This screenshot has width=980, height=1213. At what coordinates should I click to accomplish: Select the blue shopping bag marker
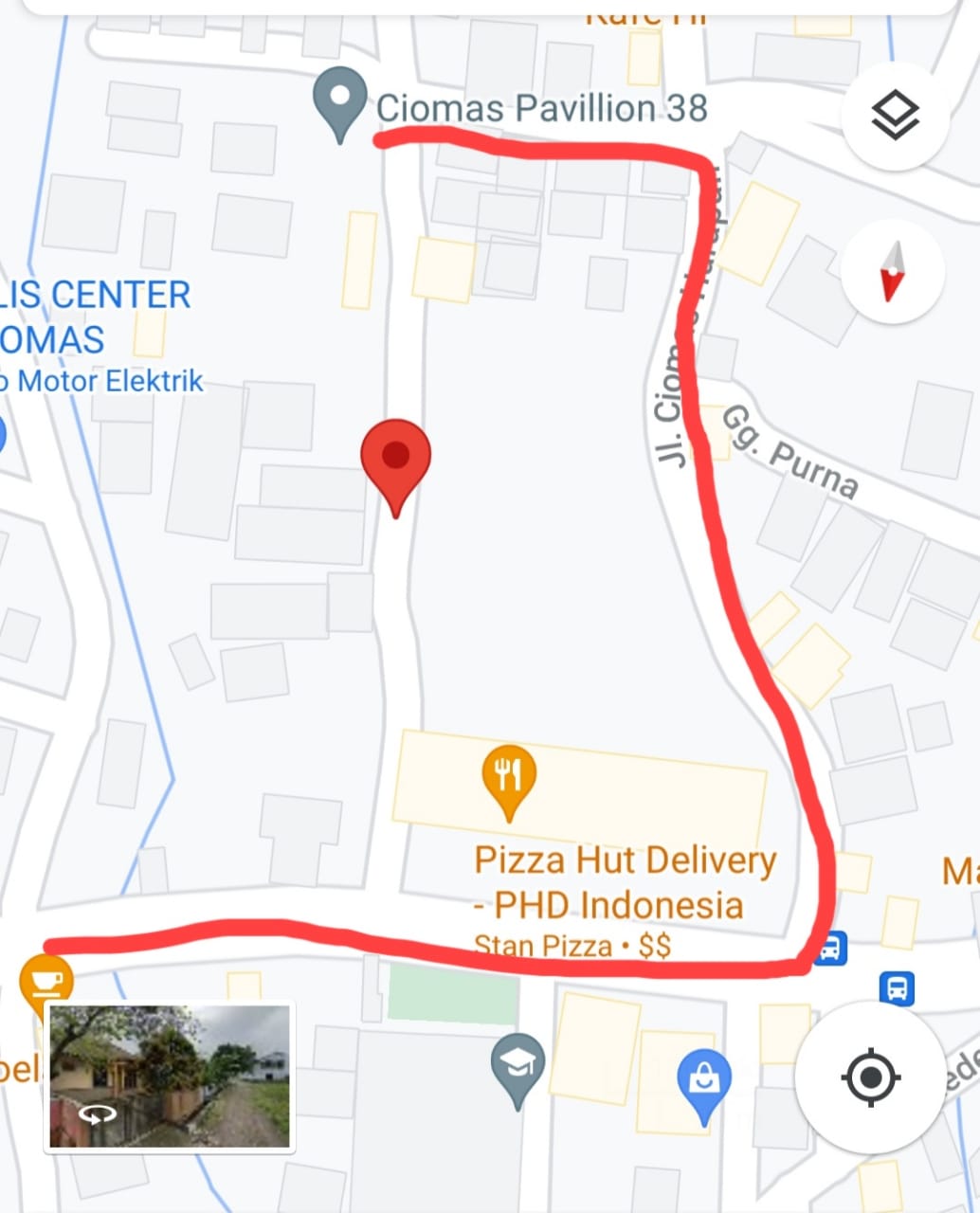point(704,1080)
